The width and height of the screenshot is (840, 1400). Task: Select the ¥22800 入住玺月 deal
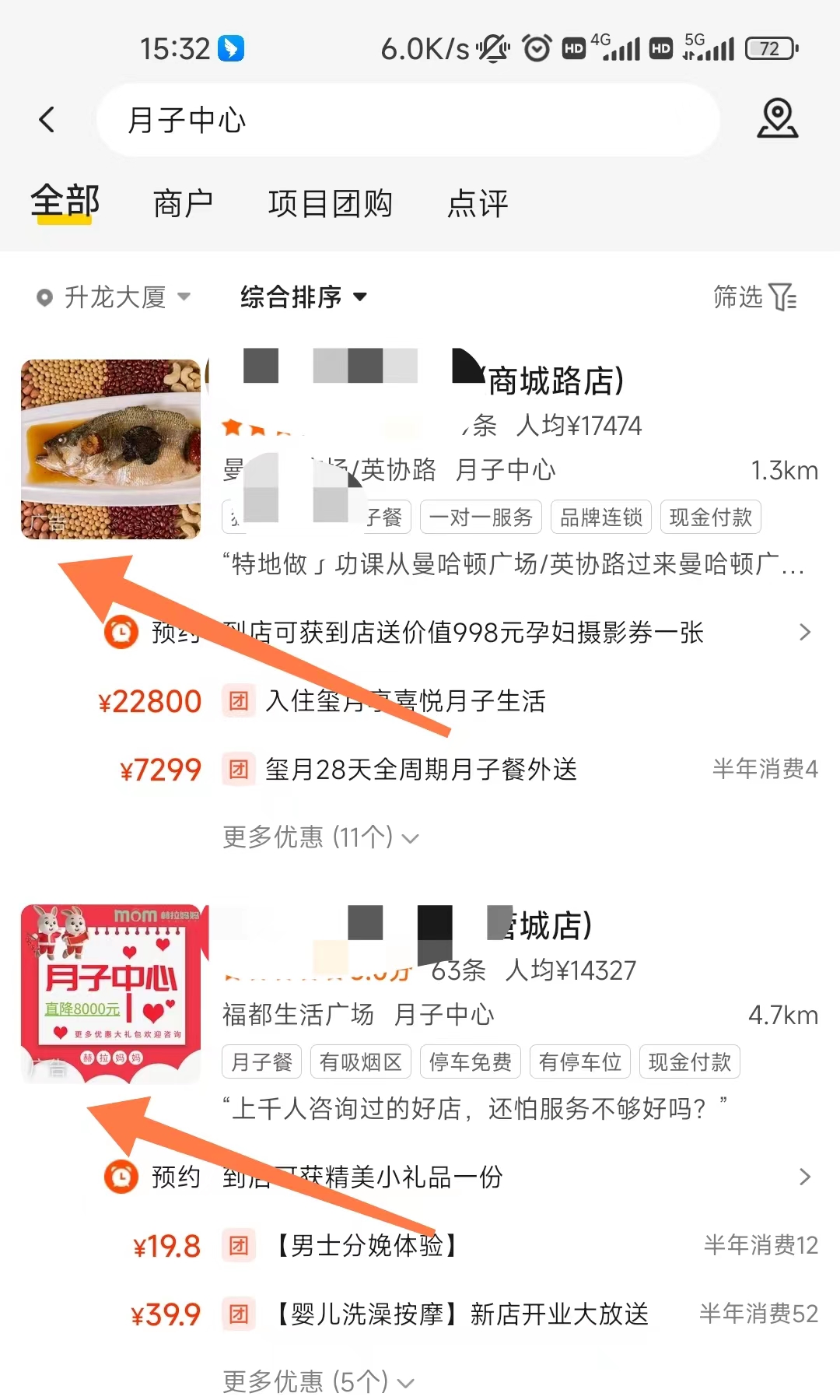pyautogui.click(x=459, y=701)
